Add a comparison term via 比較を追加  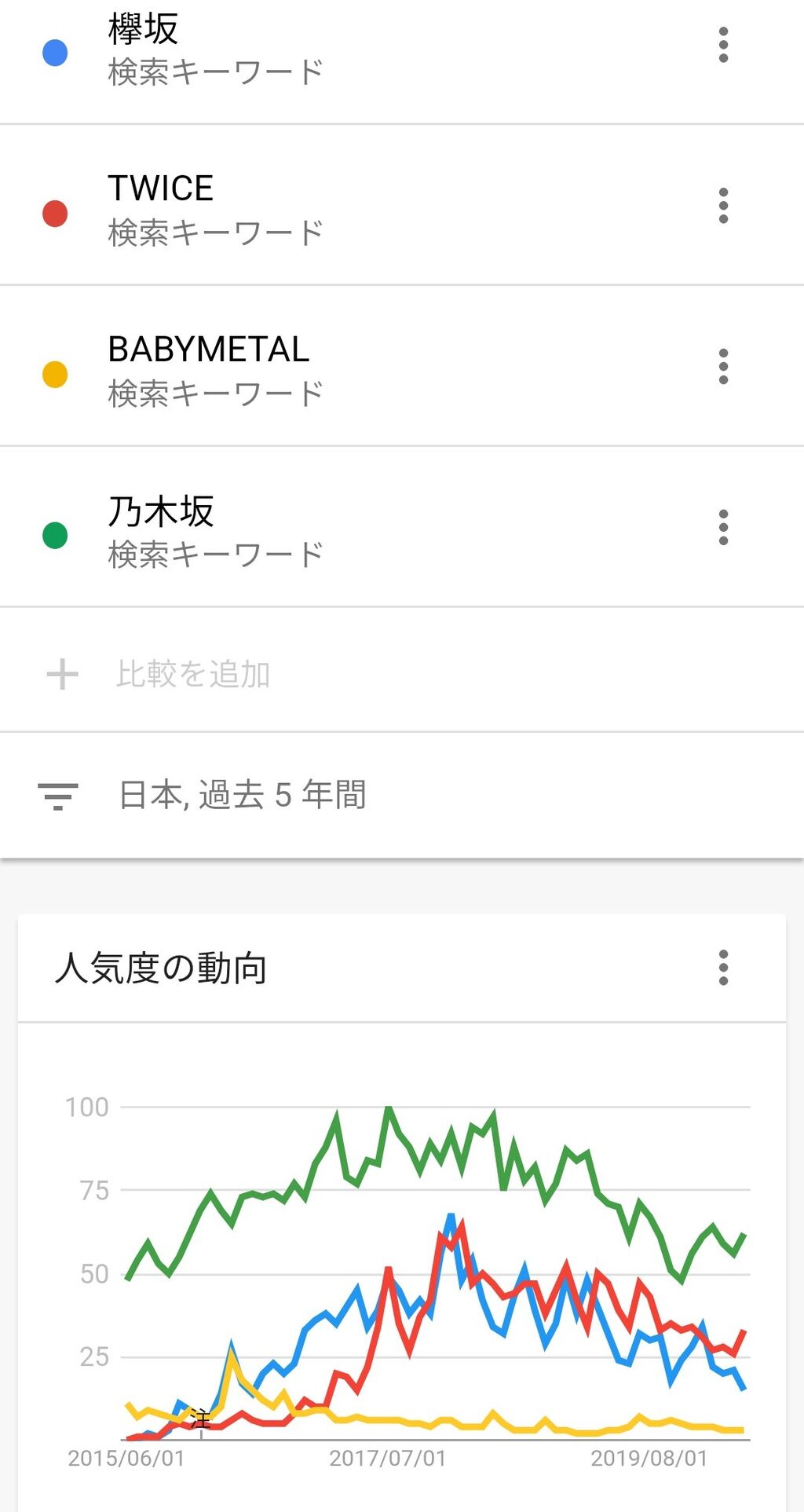(x=402, y=674)
